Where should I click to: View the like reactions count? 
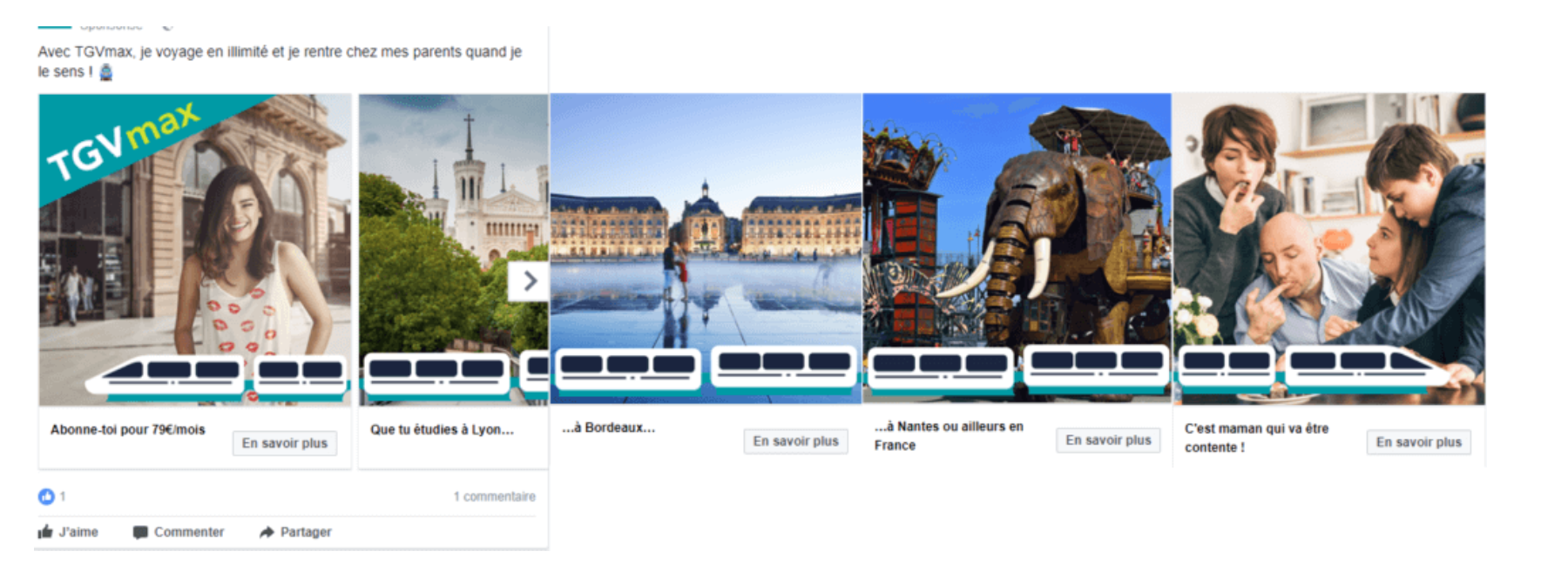[x=51, y=496]
